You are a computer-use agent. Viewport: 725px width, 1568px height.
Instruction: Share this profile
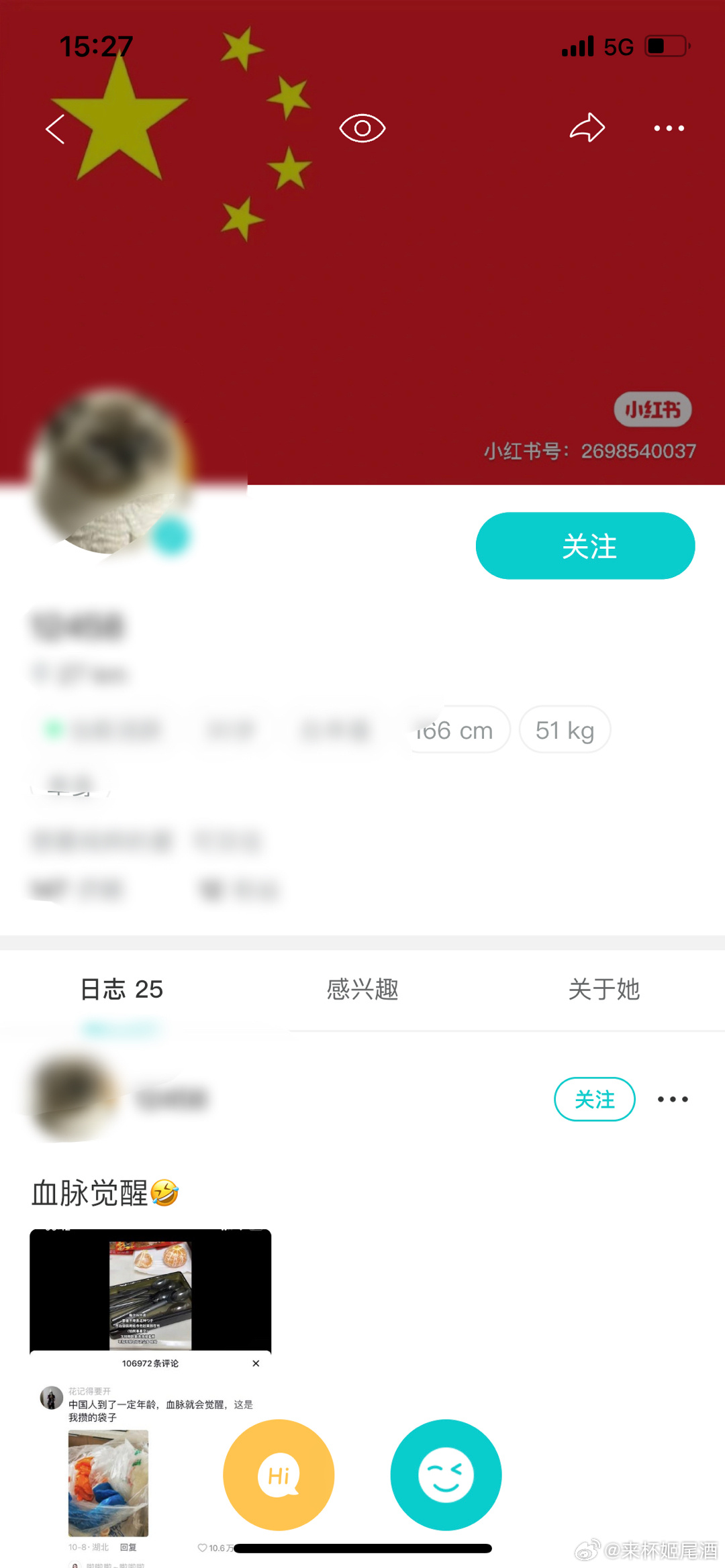587,127
